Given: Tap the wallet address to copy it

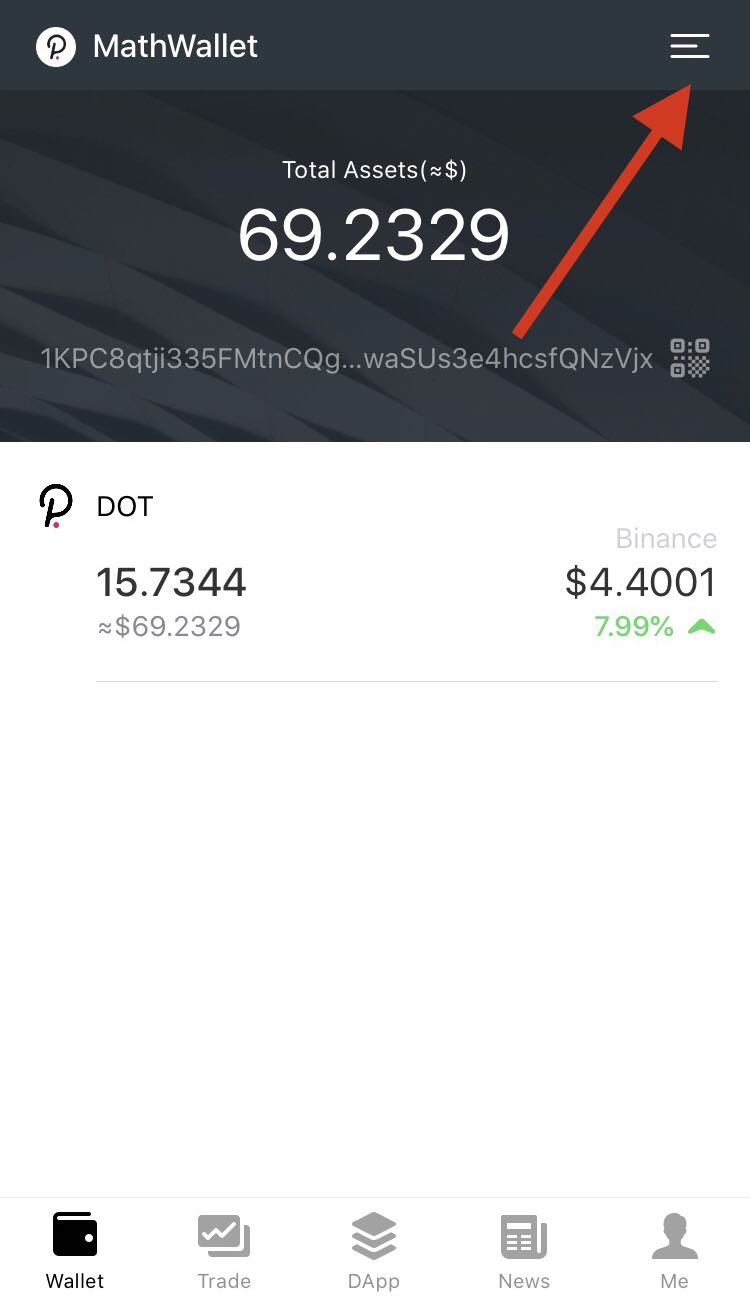Looking at the screenshot, I should (x=345, y=358).
